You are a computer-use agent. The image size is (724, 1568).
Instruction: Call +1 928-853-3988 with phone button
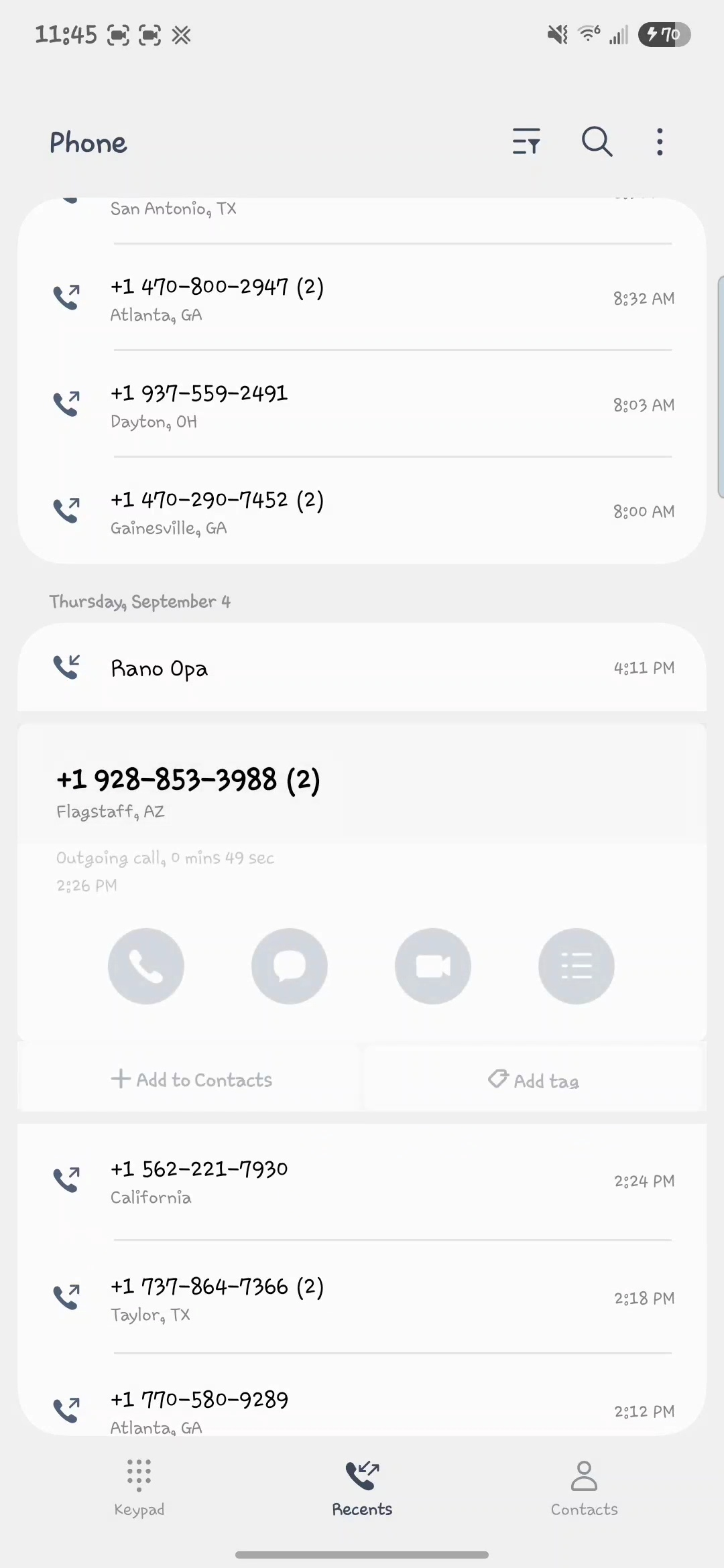146,966
